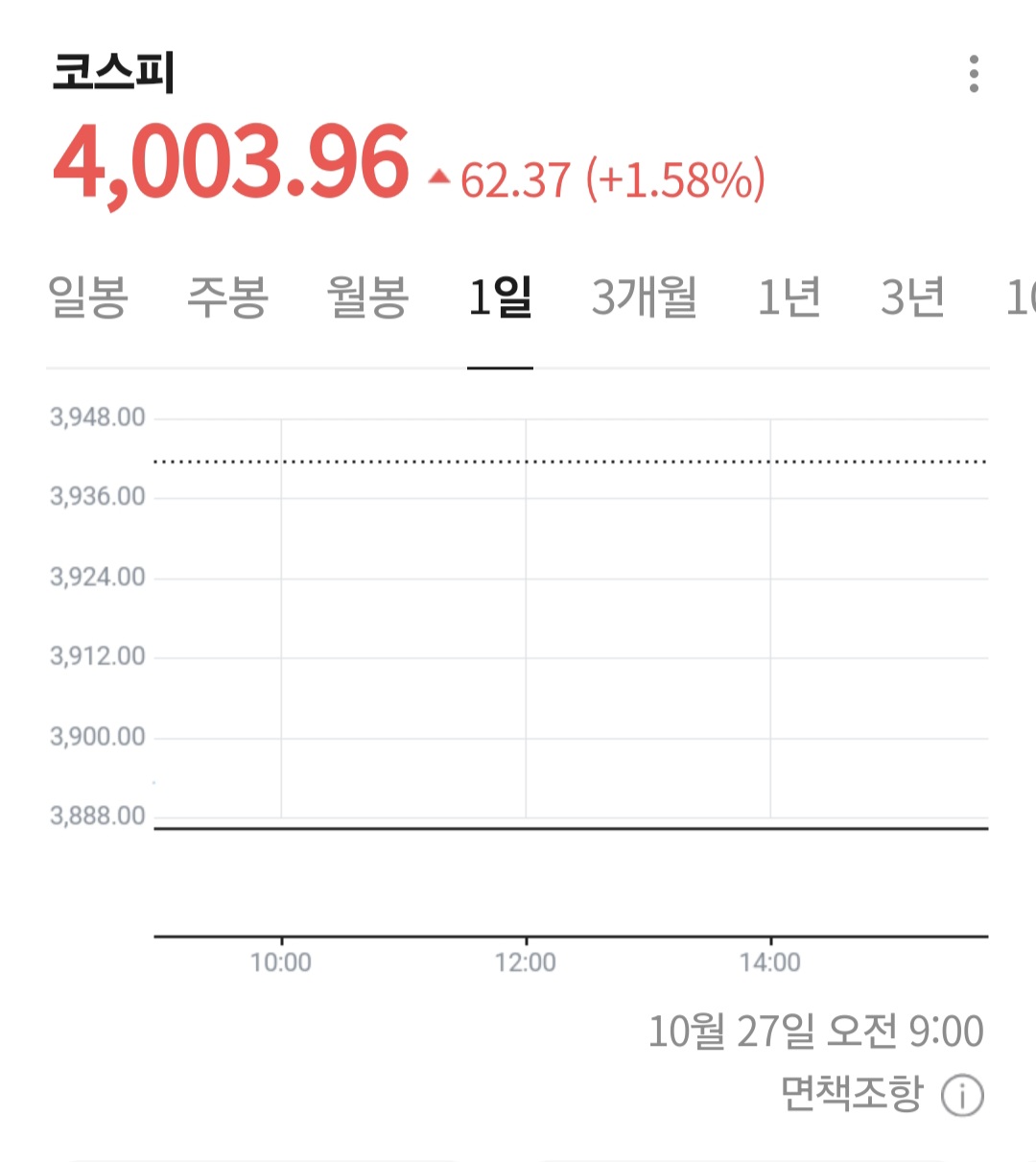The height and width of the screenshot is (1162, 1036).
Task: Show the 3개월 chart range
Action: (x=645, y=296)
